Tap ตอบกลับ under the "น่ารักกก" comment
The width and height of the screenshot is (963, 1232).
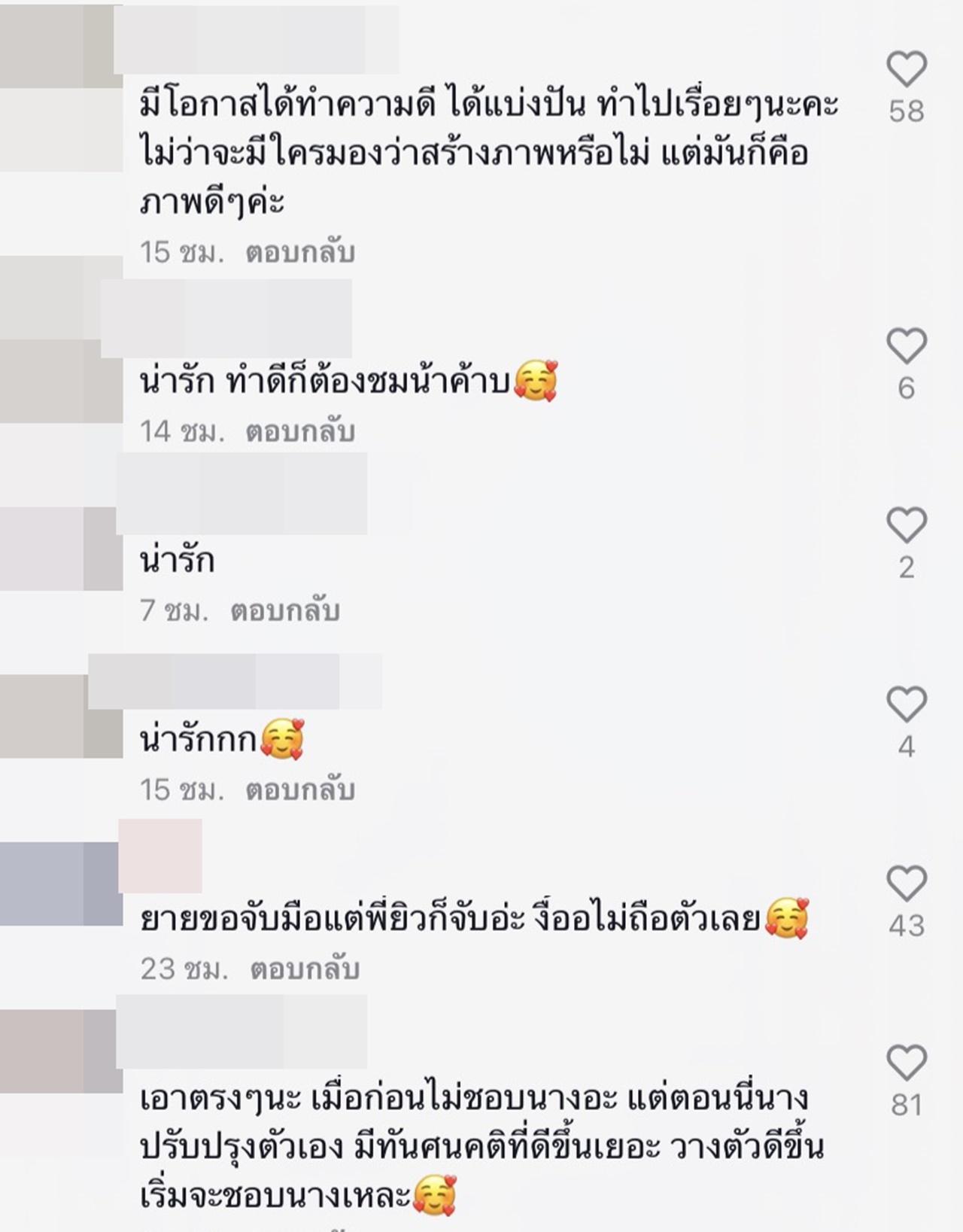click(x=299, y=790)
